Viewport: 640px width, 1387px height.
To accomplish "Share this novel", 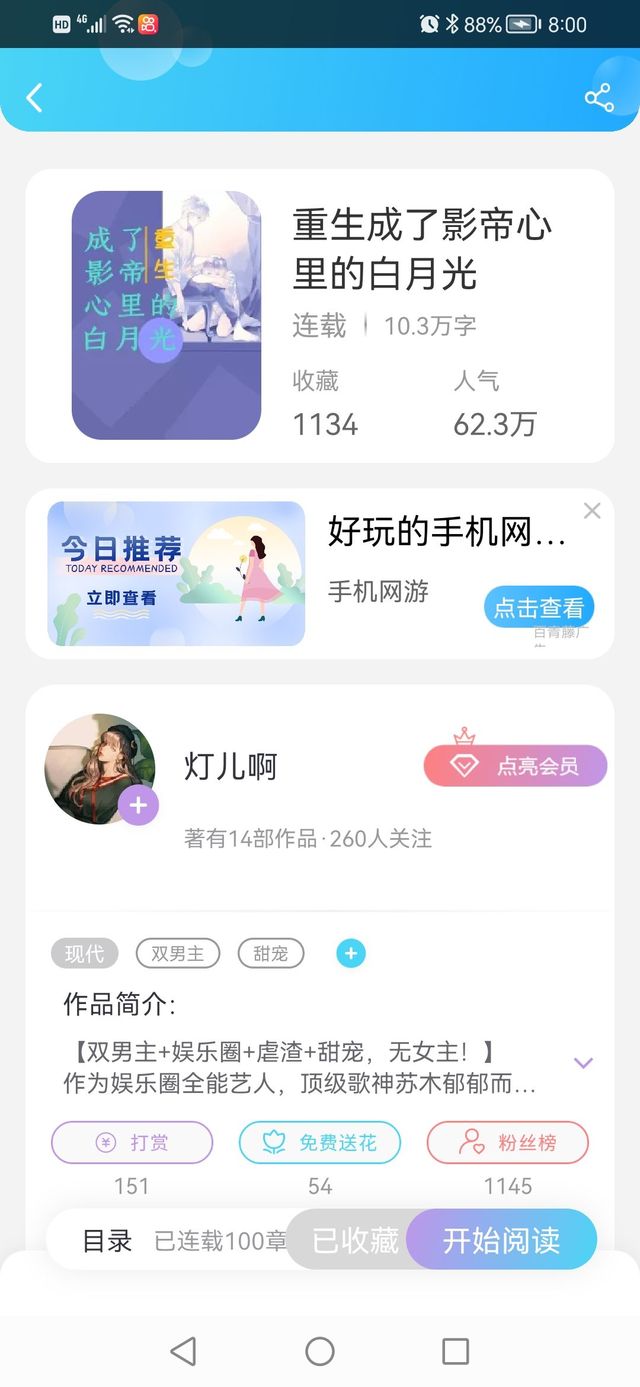I will [x=598, y=97].
